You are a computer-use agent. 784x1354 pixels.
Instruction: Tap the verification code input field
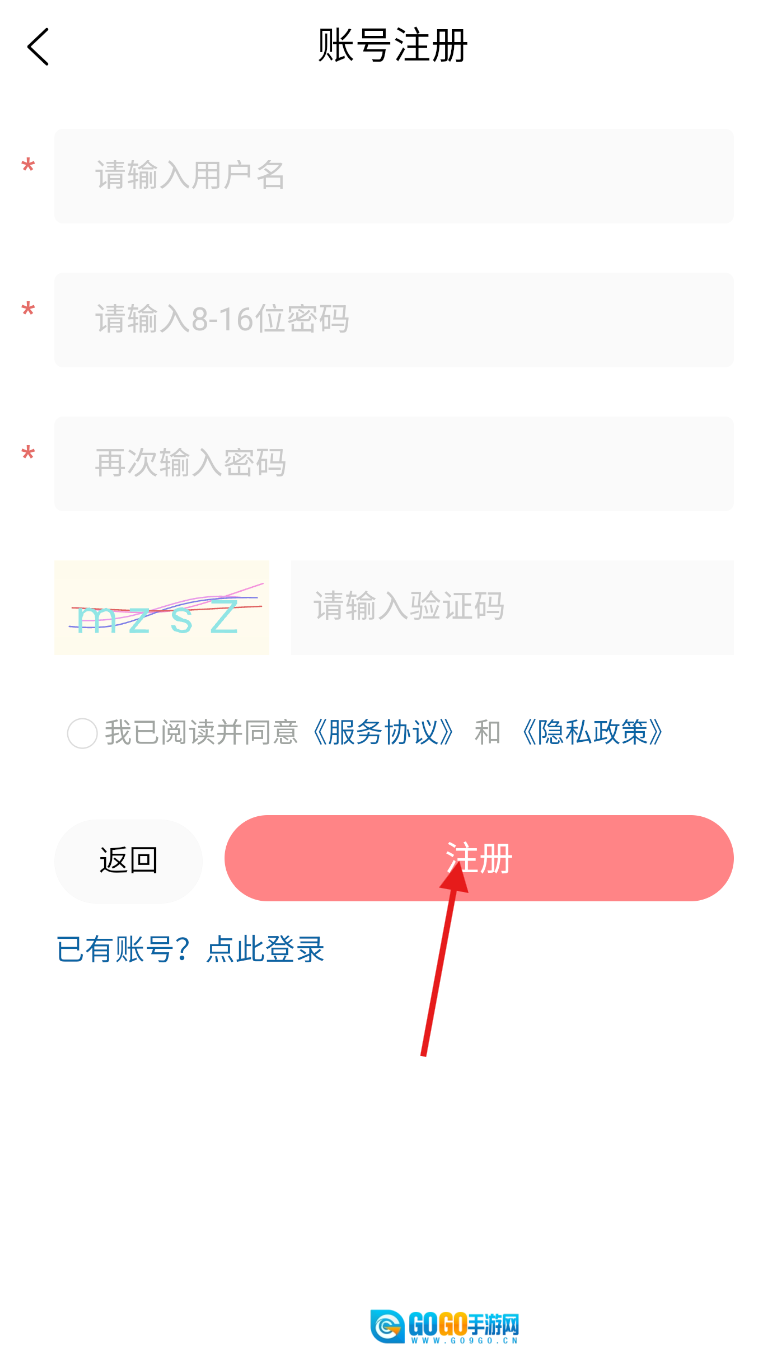click(512, 607)
